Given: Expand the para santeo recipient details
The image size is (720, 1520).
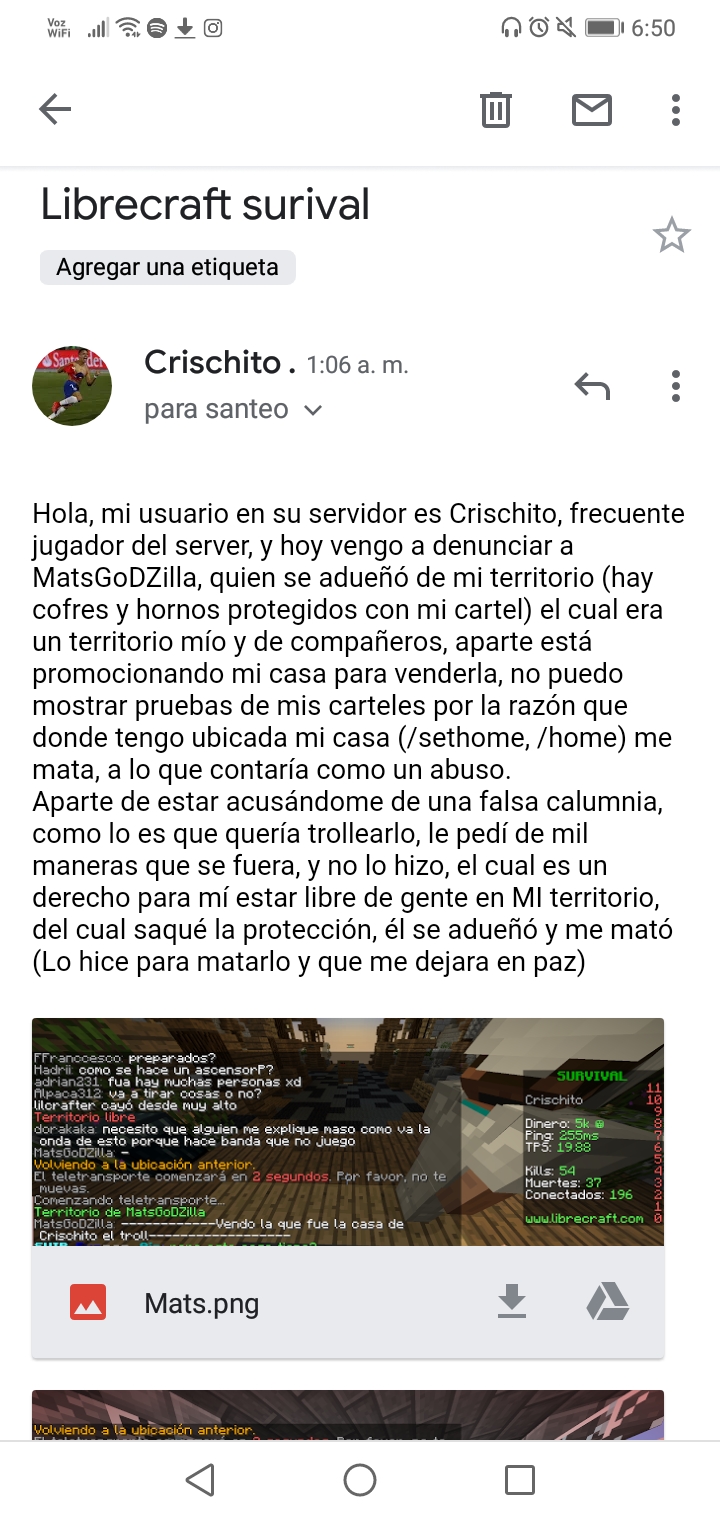Looking at the screenshot, I should click(233, 409).
